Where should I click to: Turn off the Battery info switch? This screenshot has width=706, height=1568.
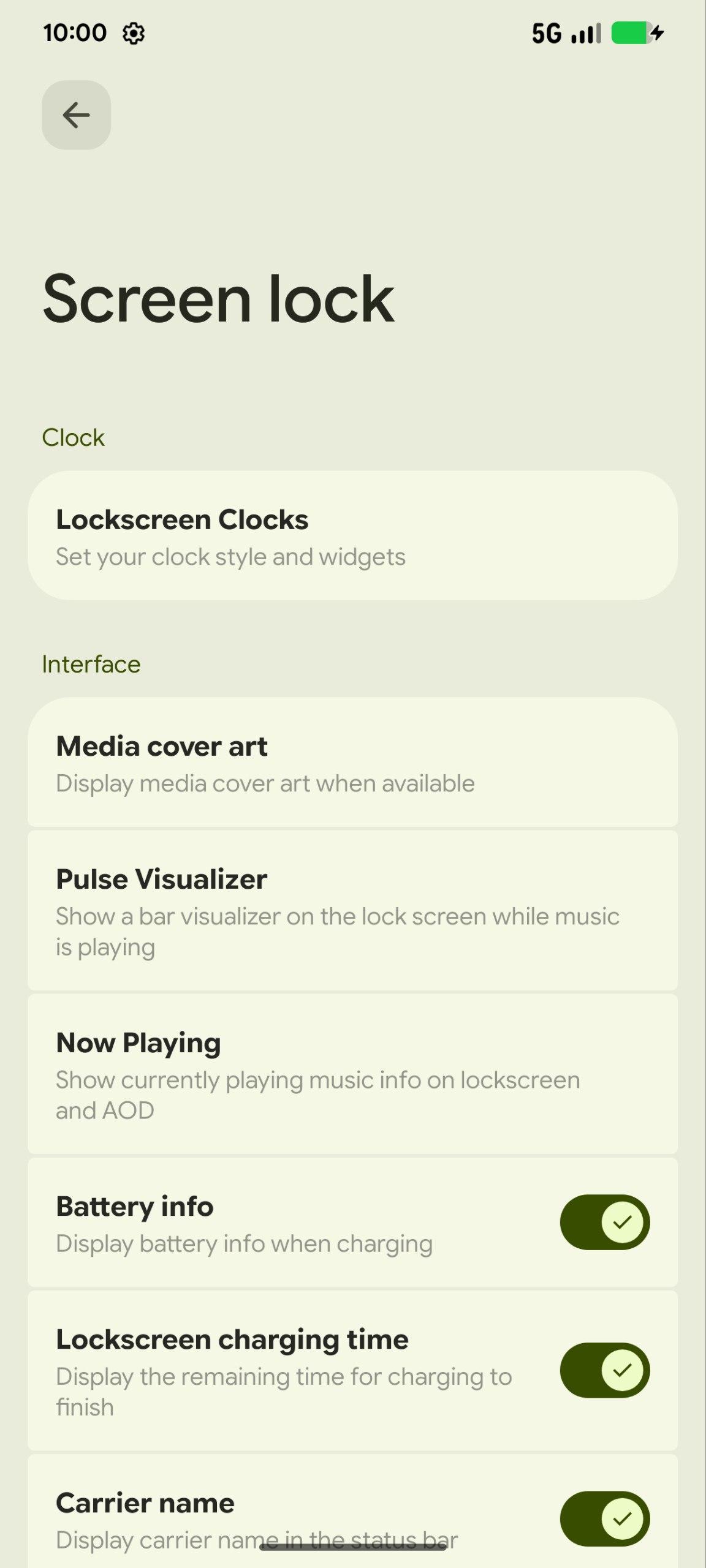coord(604,1222)
